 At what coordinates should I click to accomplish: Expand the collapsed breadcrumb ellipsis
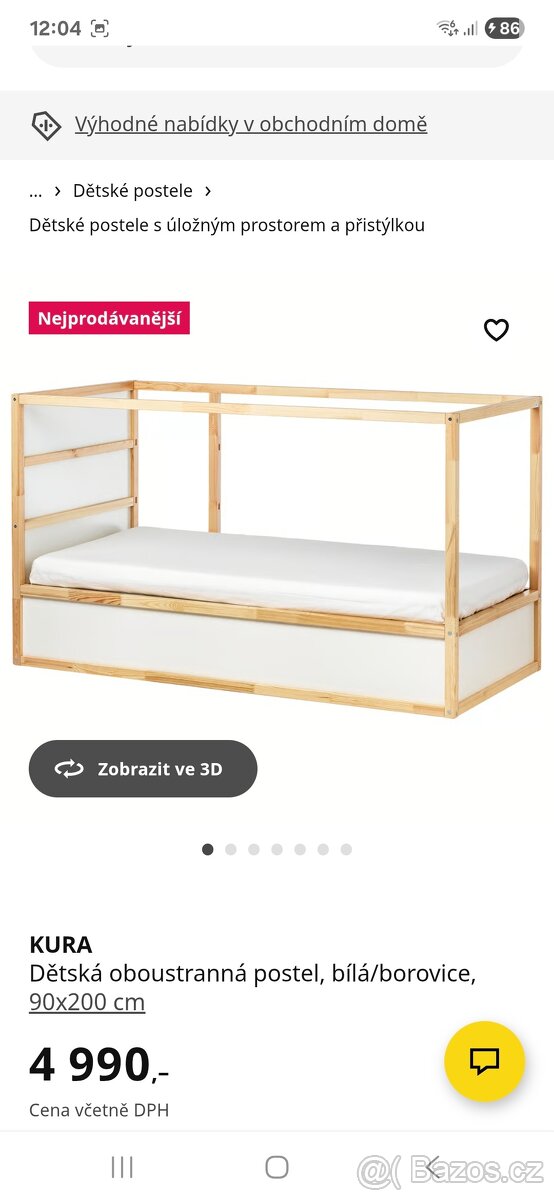(x=36, y=191)
